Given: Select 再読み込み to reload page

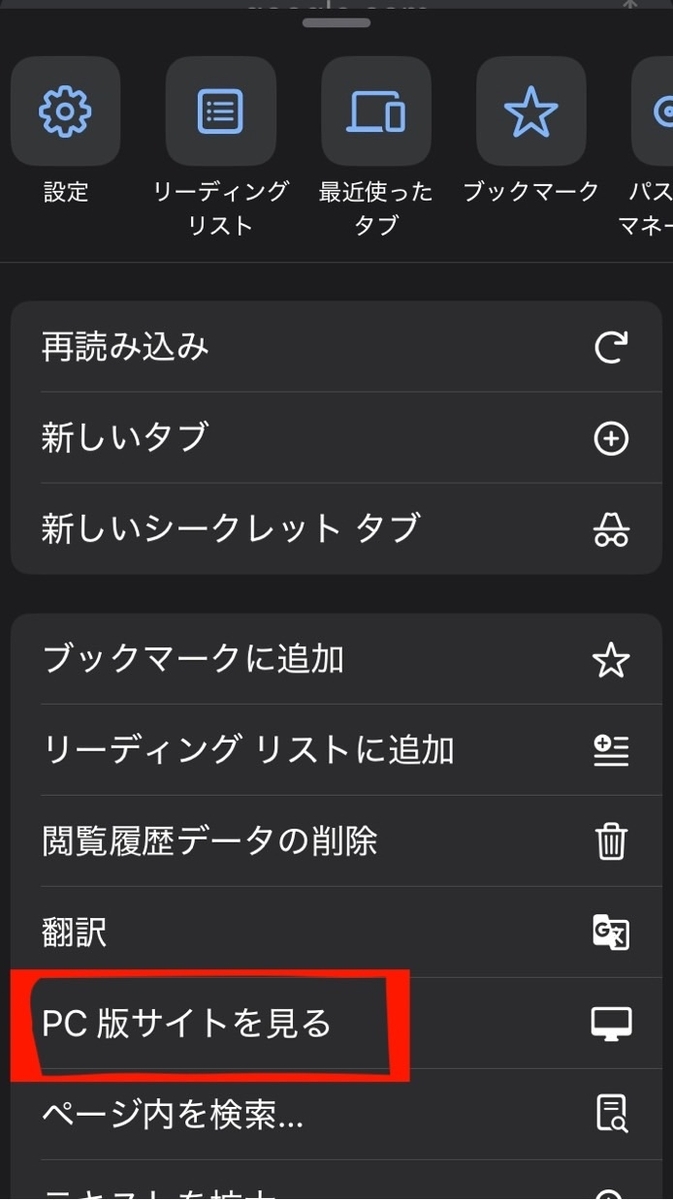Looking at the screenshot, I should coord(336,347).
